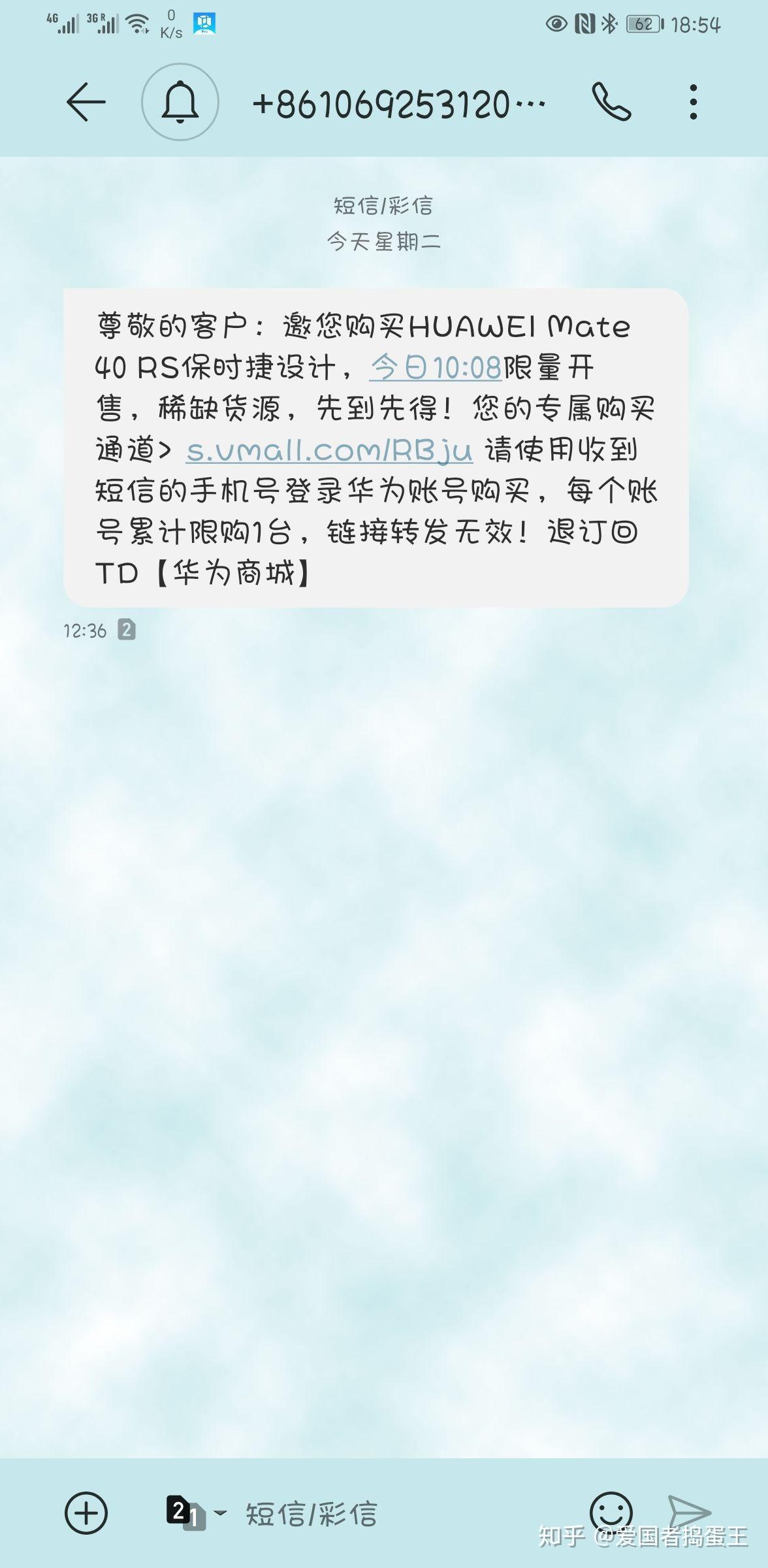Screen dimensions: 768x1568
Task: Open the three-dot overflow menu
Action: point(692,103)
